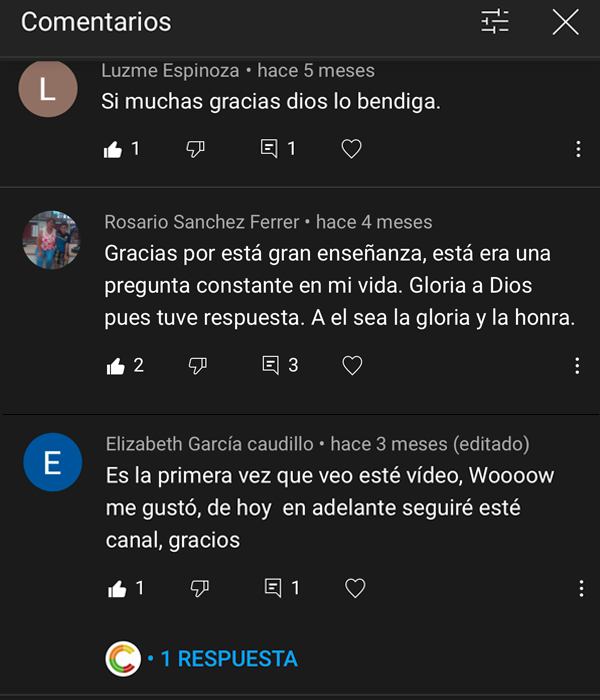Image resolution: width=600 pixels, height=700 pixels.
Task: Dislike Rosario Sanchez Ferrer's comment
Action: 197,366
